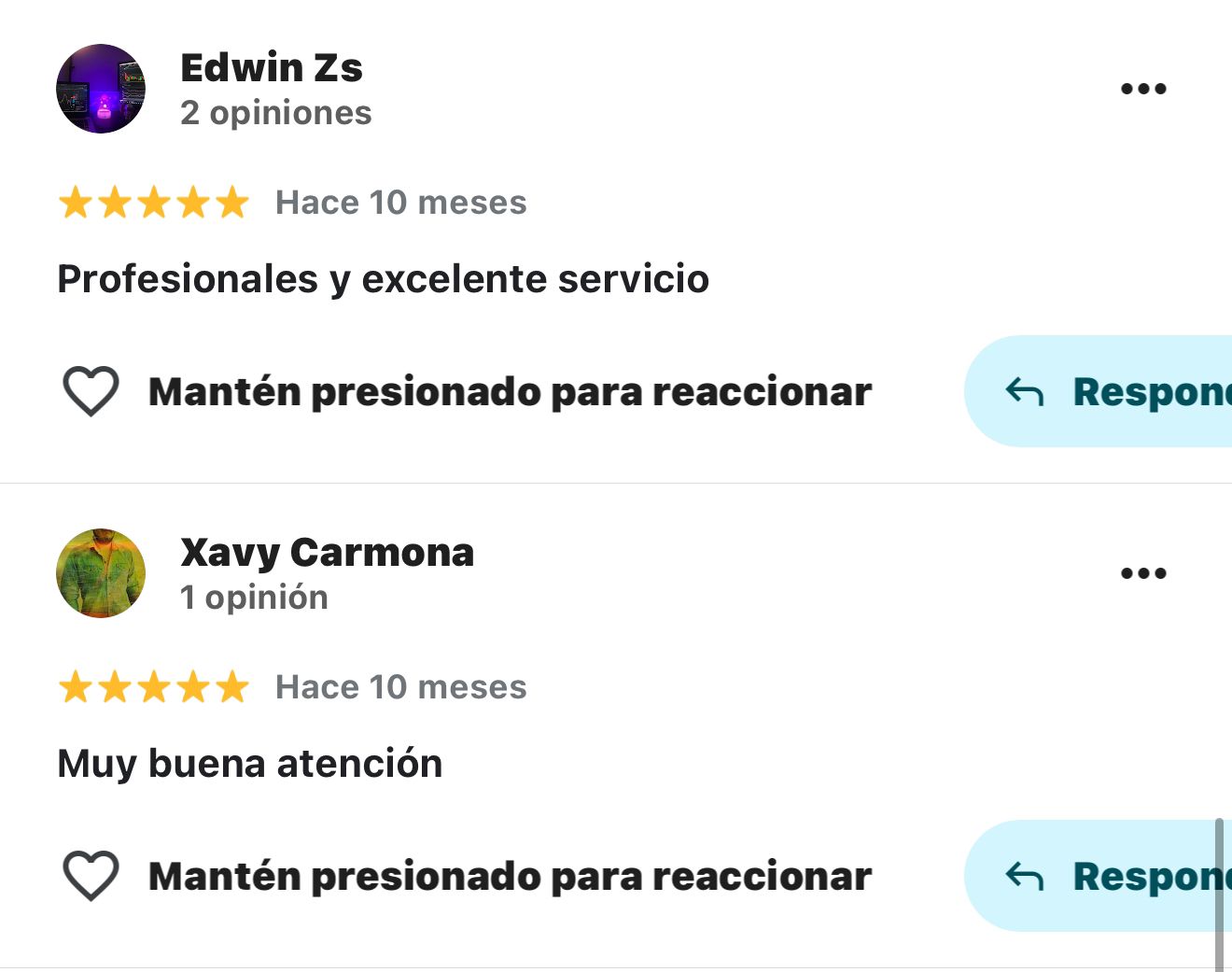Open Edwin Zs's profile picture
The width and height of the screenshot is (1232, 972).
click(101, 89)
